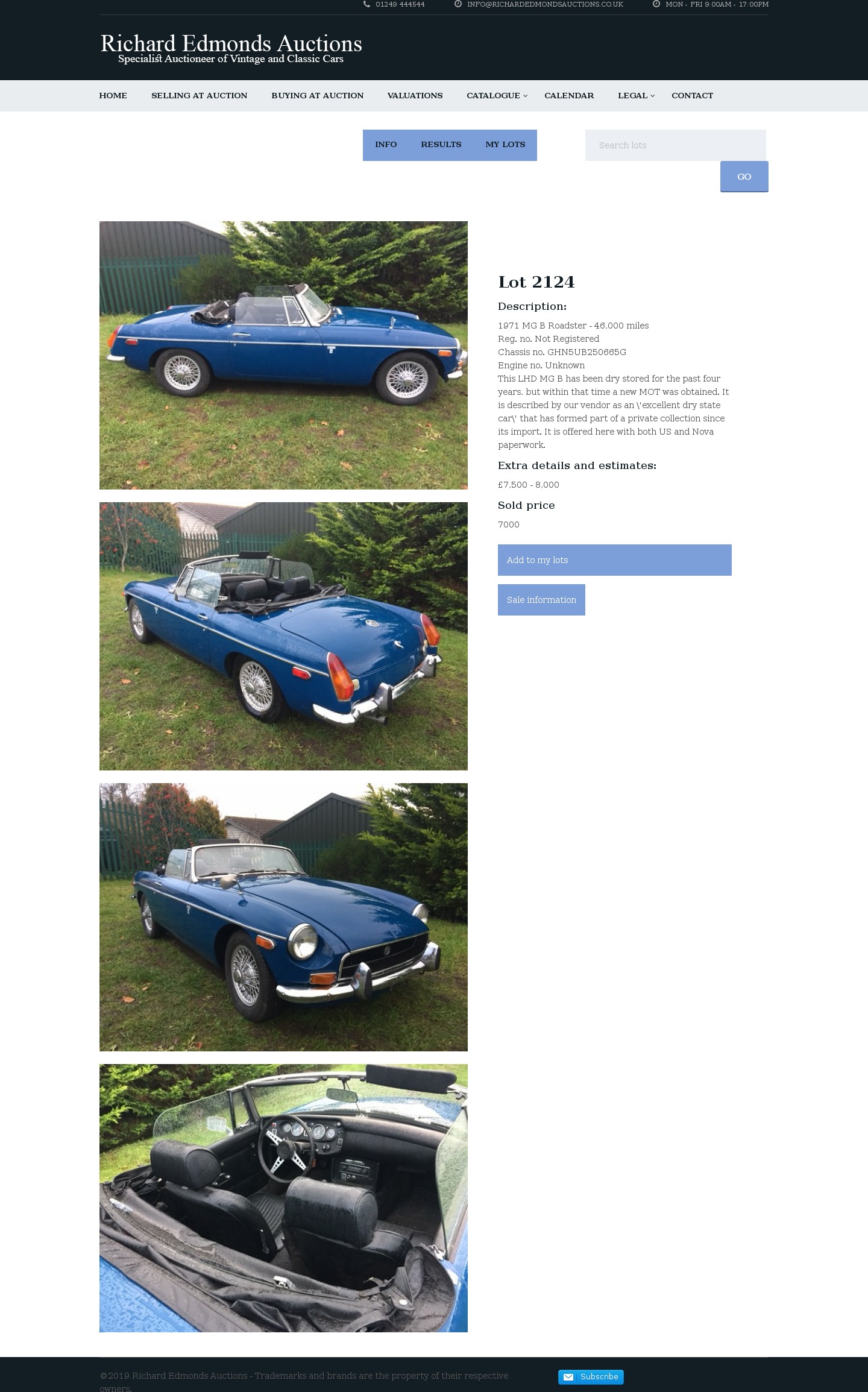Open My Lots tab
Screen dimensions: 868x1392
click(505, 145)
